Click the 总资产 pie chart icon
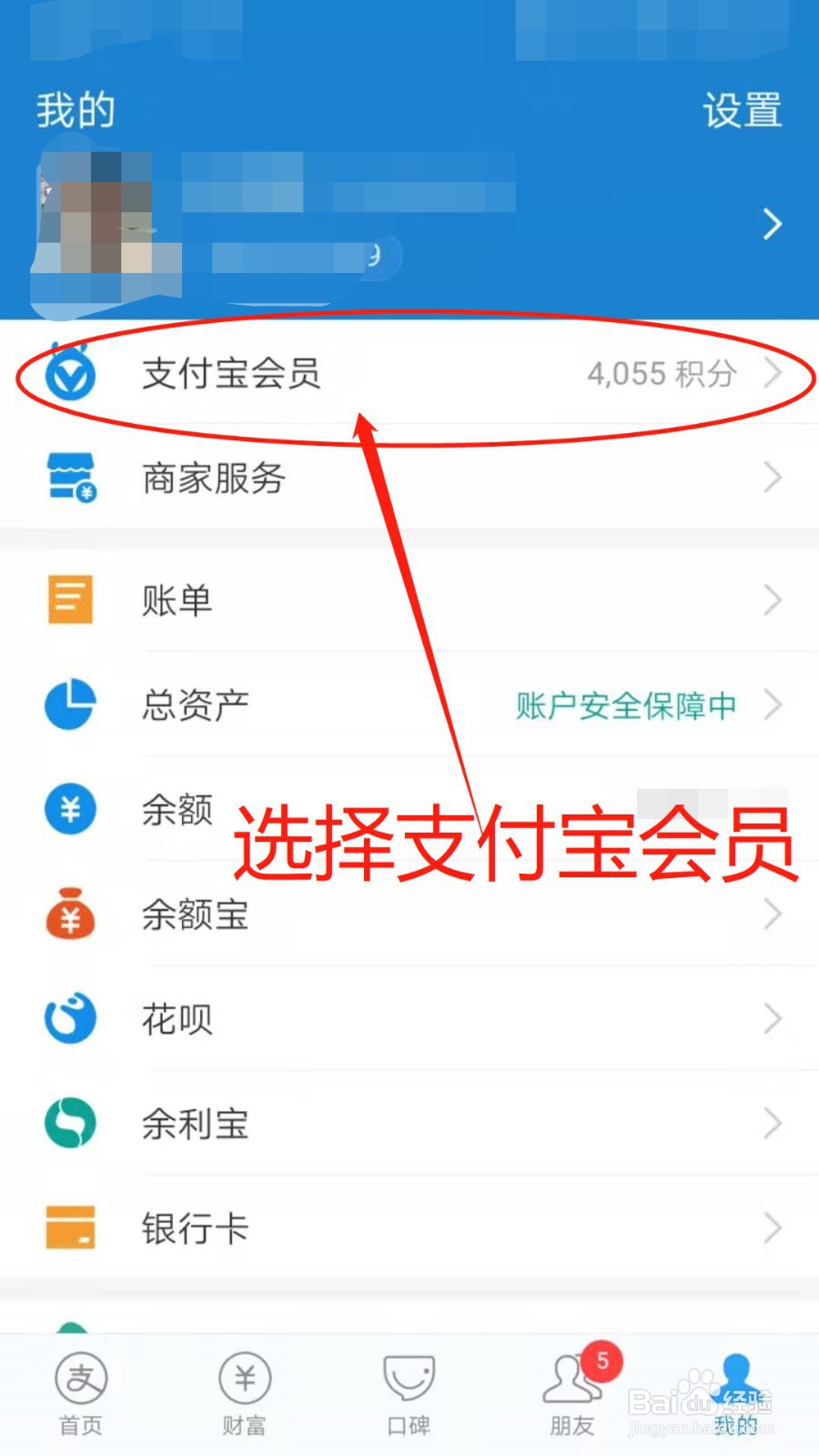 coord(68,704)
